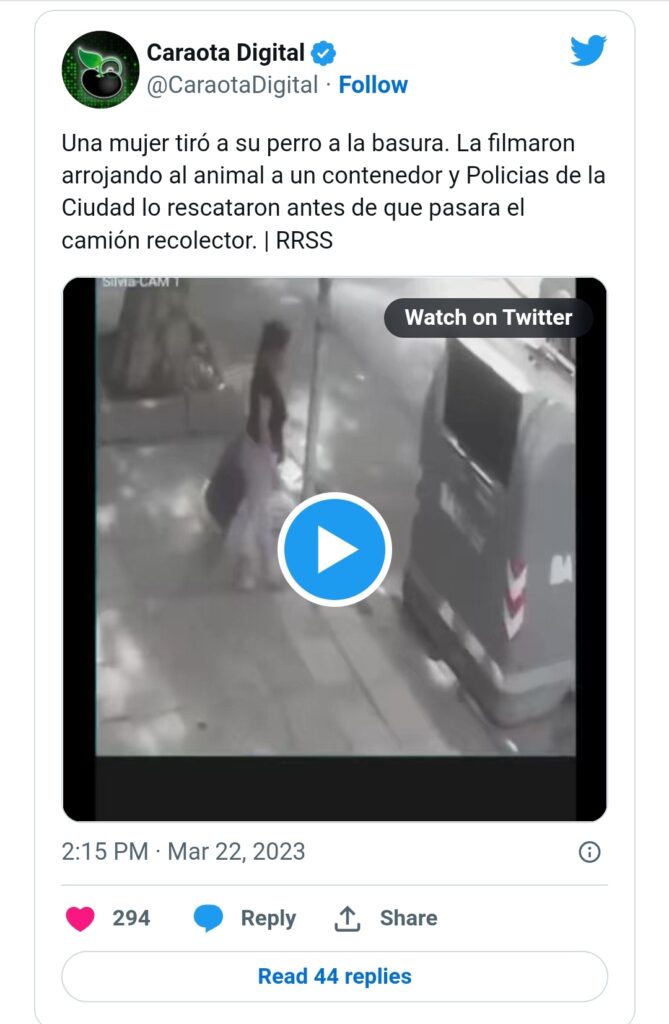
Task: Open the tweet timestamp Mar 22, 2023
Action: coord(183,852)
